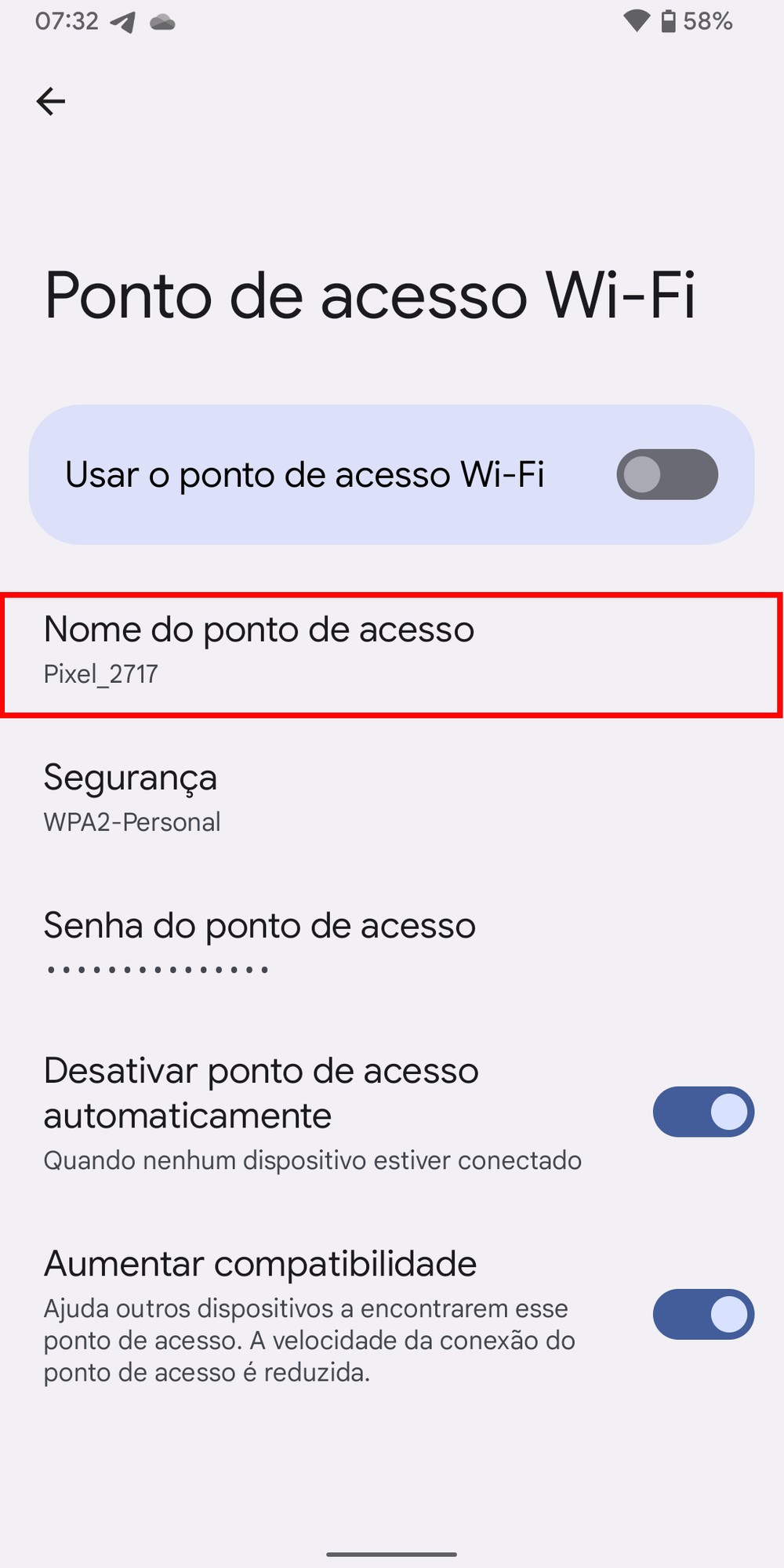The image size is (784, 1568).
Task: Turn on Usar o ponto de acesso Wi-Fi
Action: 666,474
